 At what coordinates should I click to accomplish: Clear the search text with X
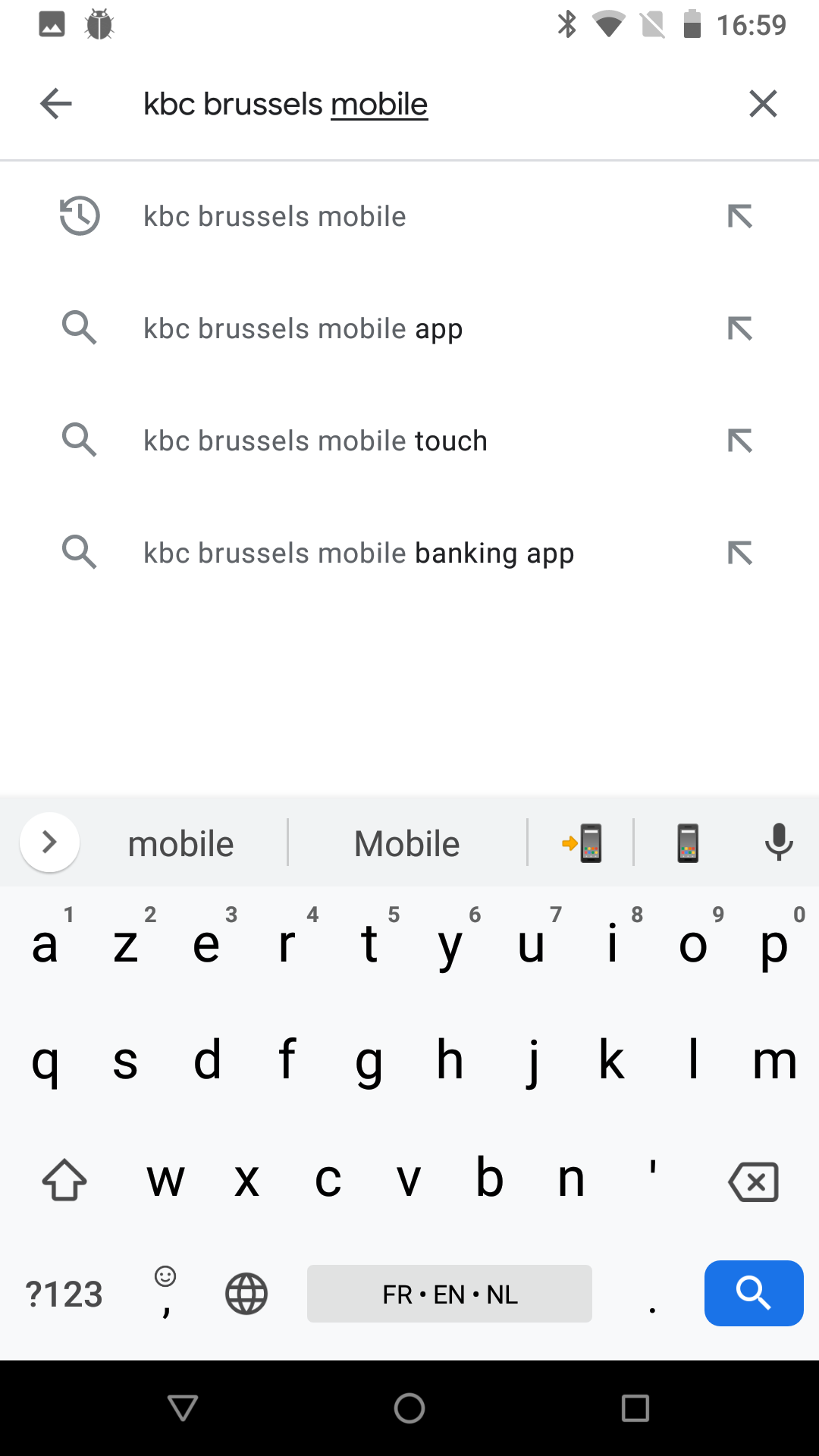[x=763, y=104]
